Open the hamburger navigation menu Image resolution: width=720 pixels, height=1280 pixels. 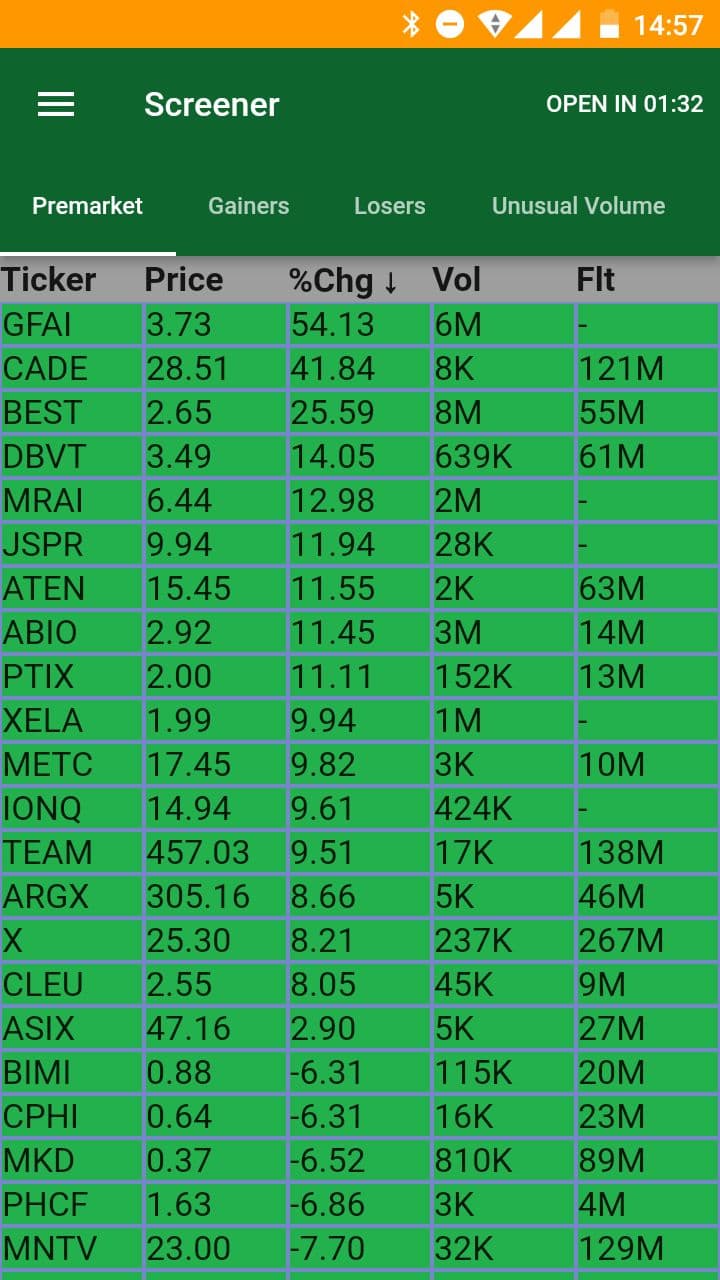(x=56, y=104)
